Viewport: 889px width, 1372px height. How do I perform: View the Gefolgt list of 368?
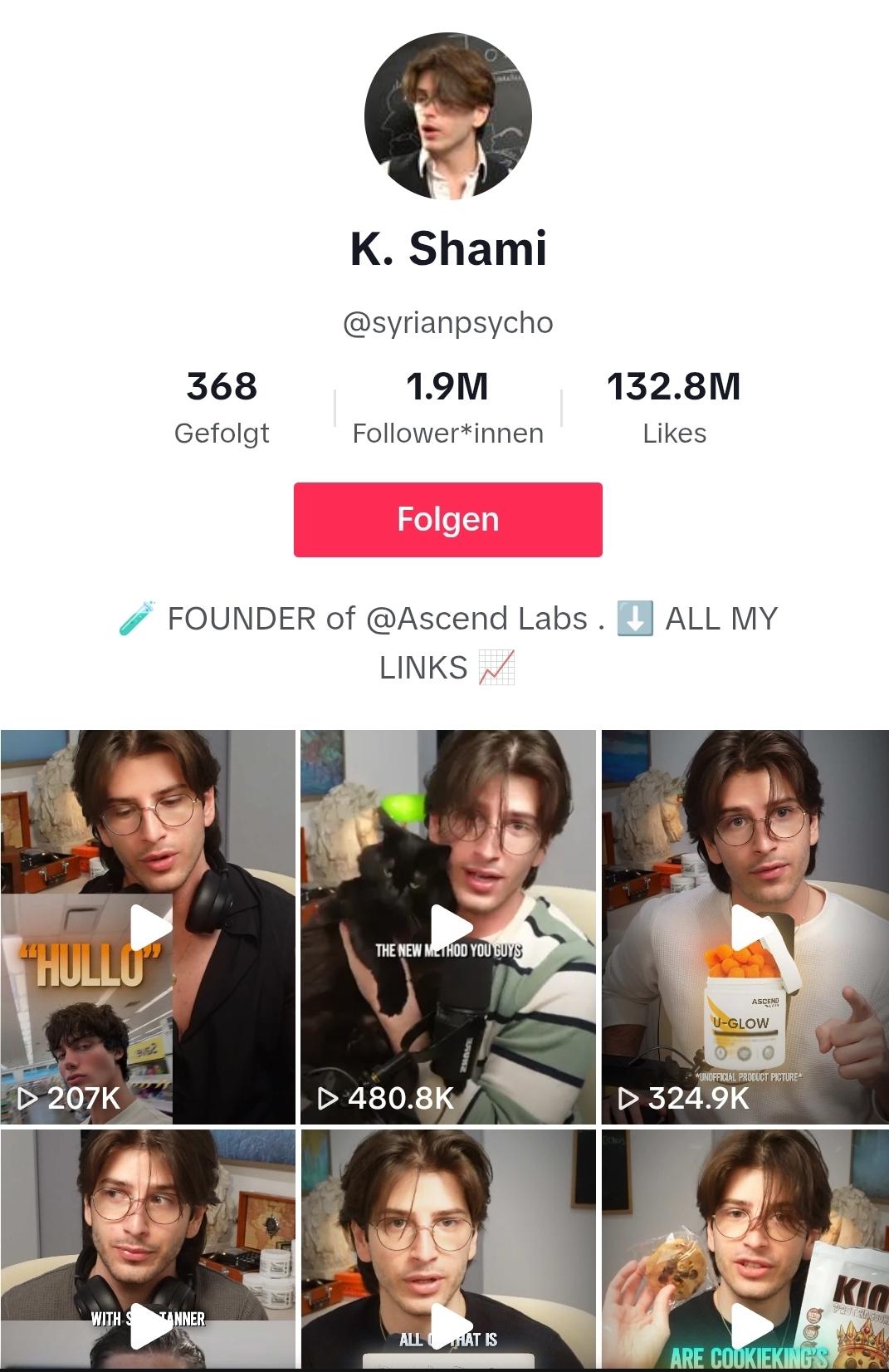(222, 407)
